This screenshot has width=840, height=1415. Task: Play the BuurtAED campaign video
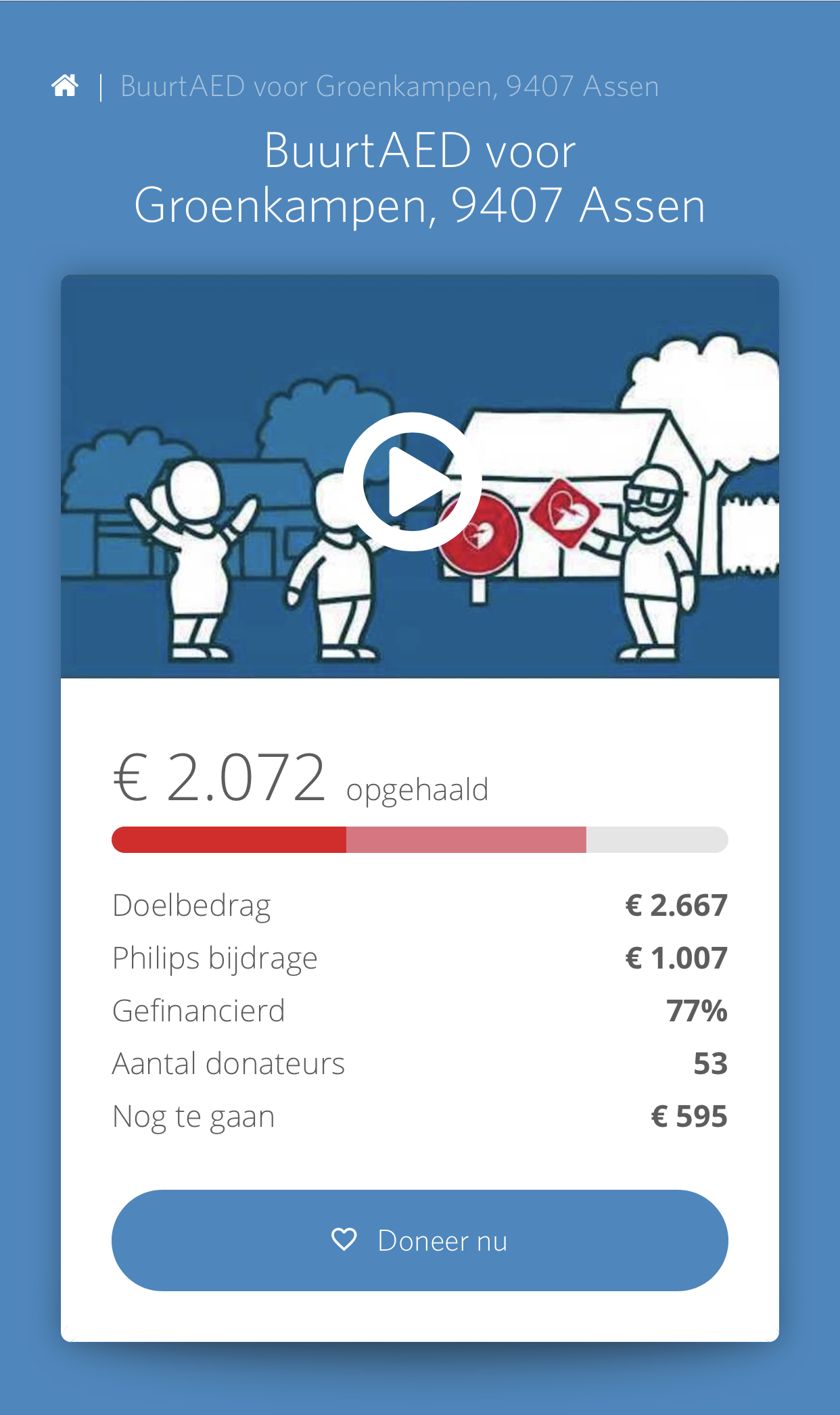coord(413,482)
